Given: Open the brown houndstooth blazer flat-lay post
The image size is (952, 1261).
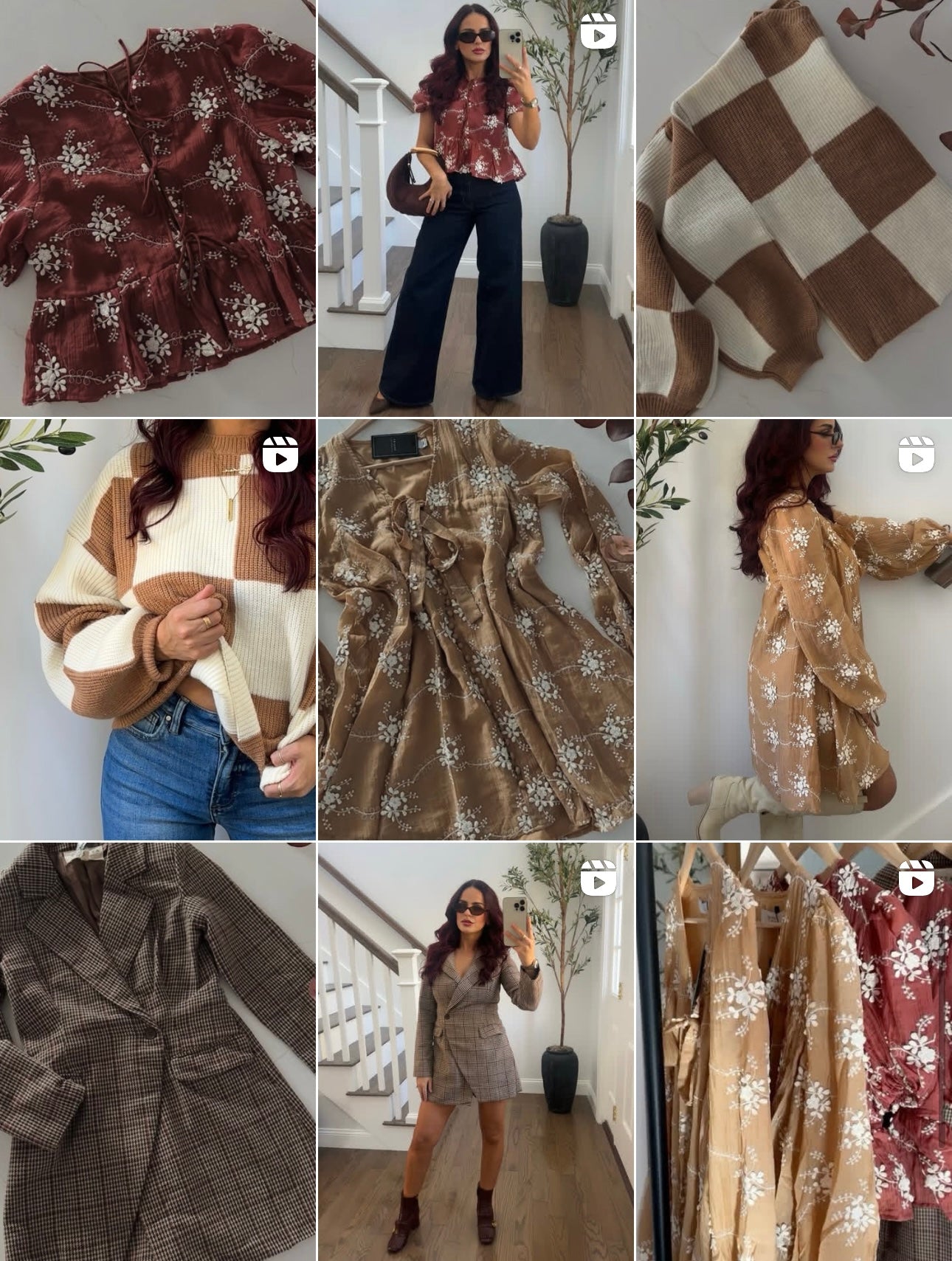Looking at the screenshot, I should pos(157,1051).
